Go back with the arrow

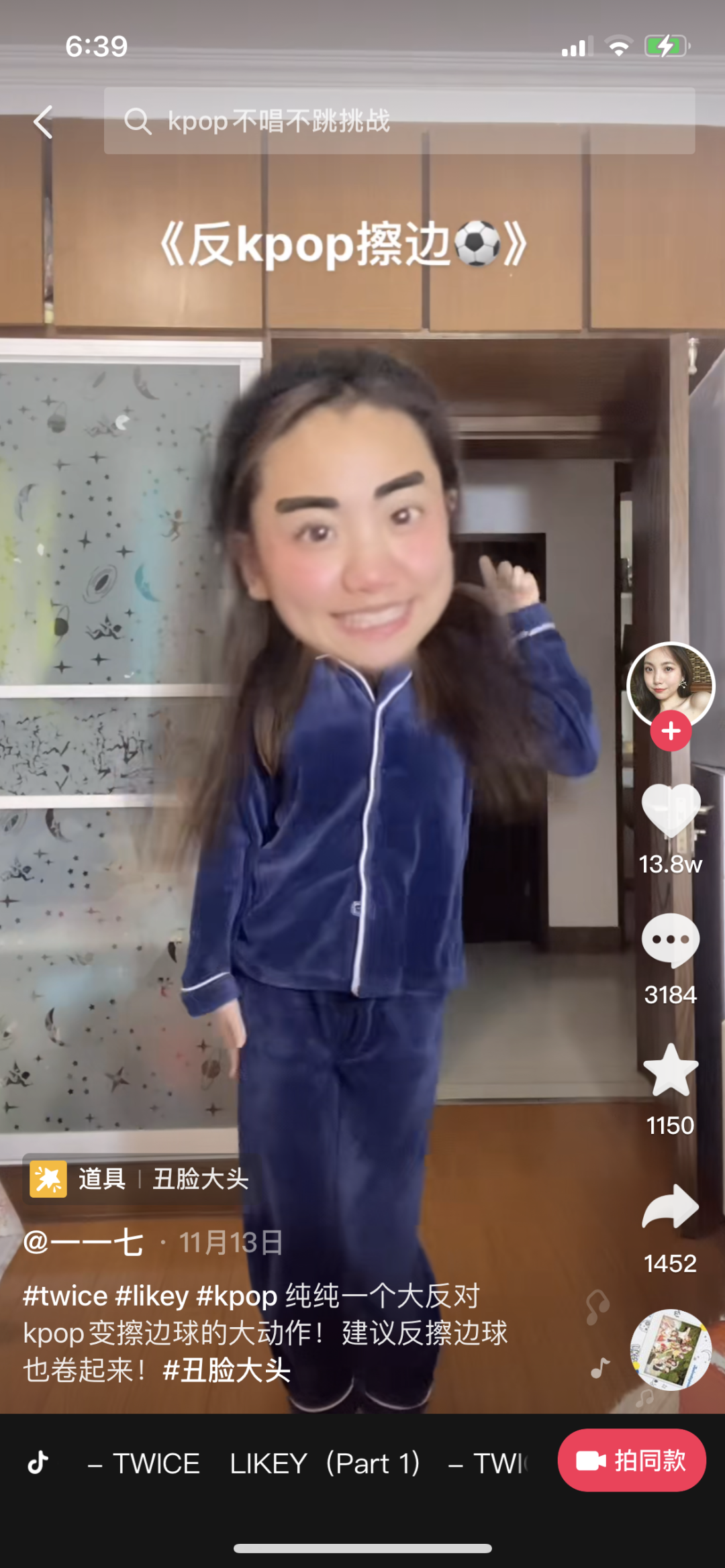(x=44, y=122)
